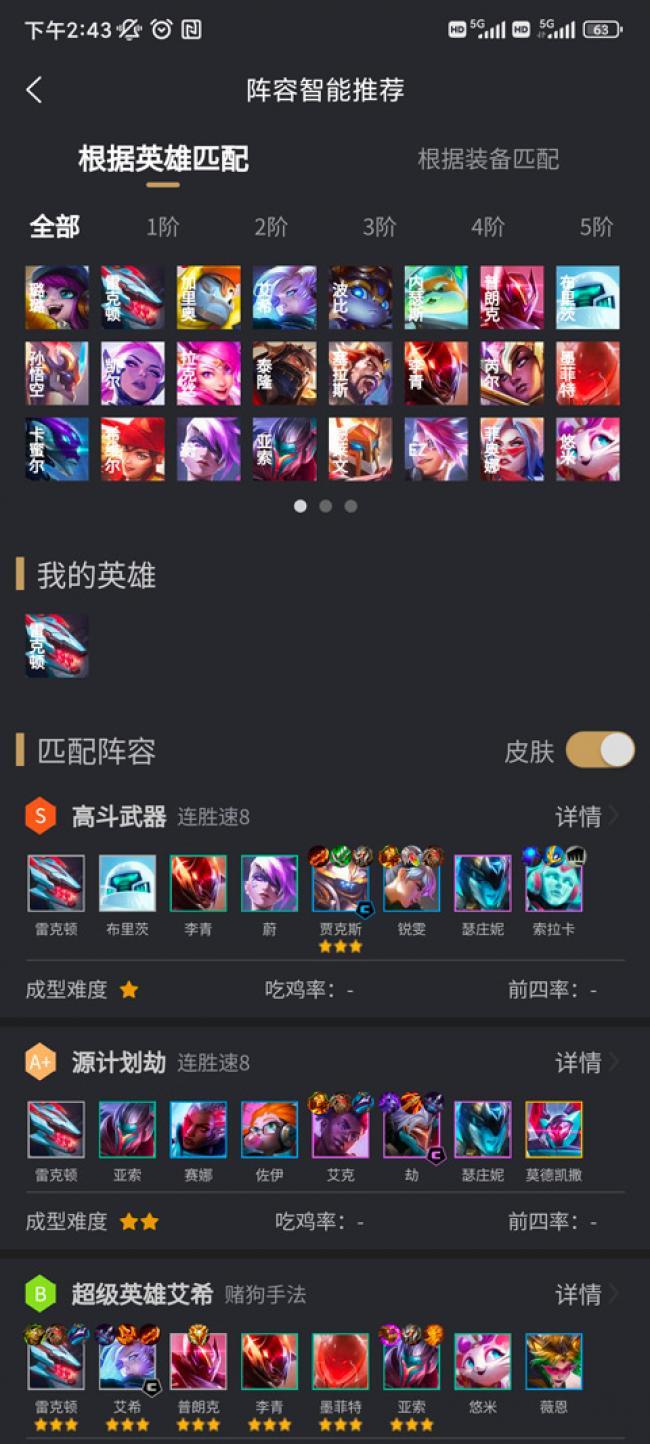
Task: Tap 莫德凯撒 in 源计划劫 lineup
Action: (554, 1130)
